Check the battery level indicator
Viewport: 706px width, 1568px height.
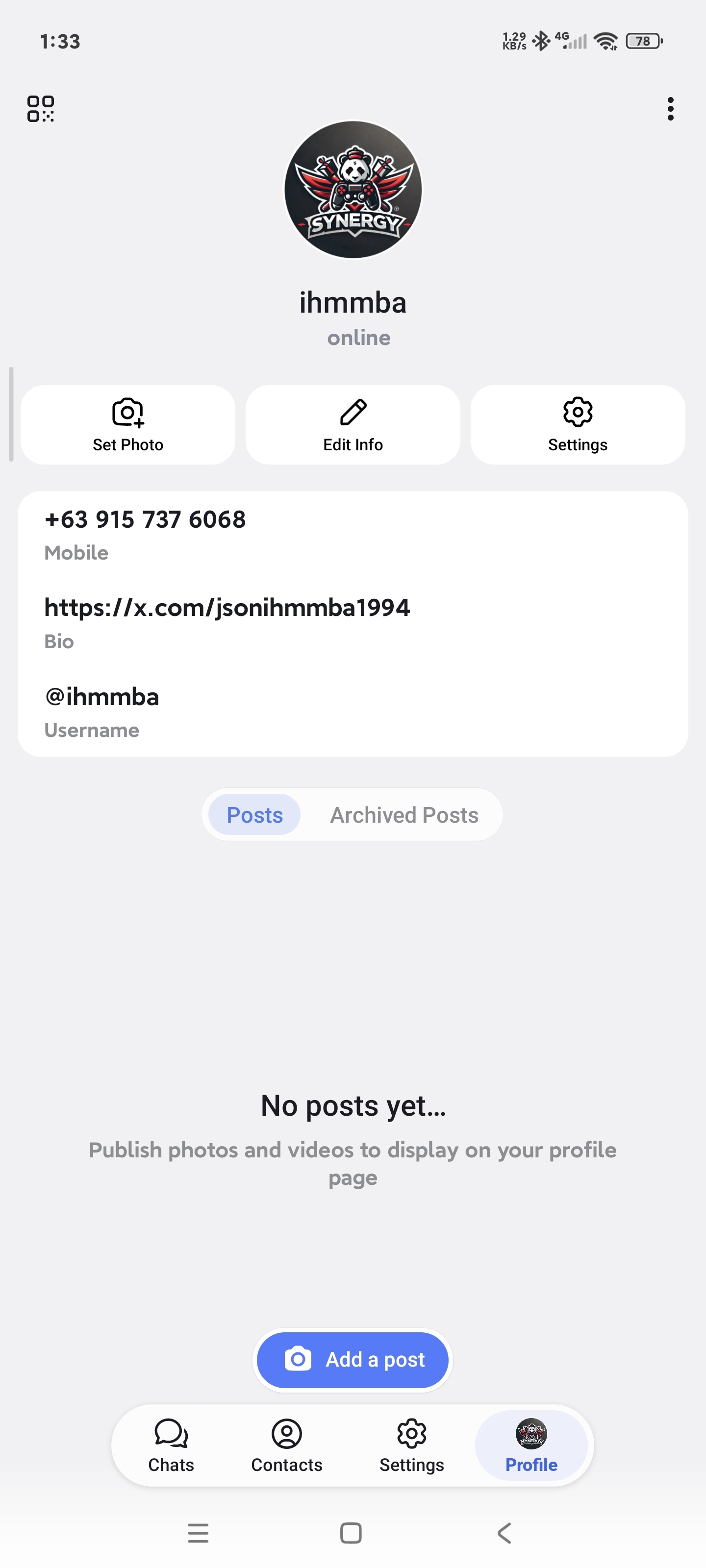tap(641, 41)
